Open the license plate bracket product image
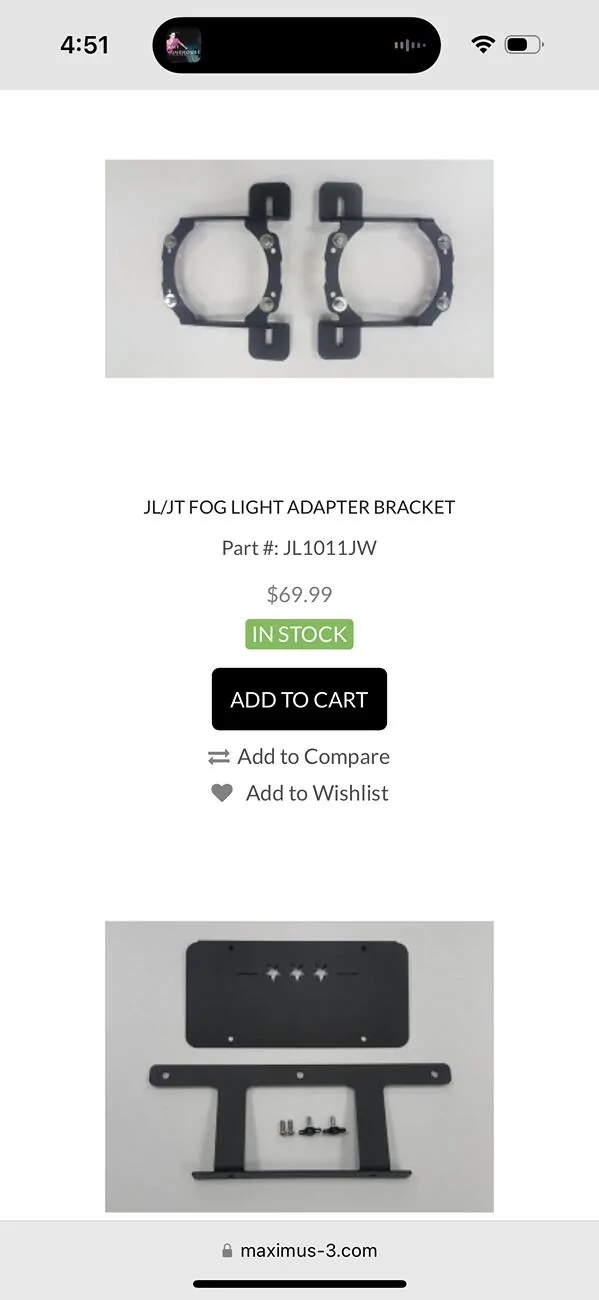 coord(299,1066)
